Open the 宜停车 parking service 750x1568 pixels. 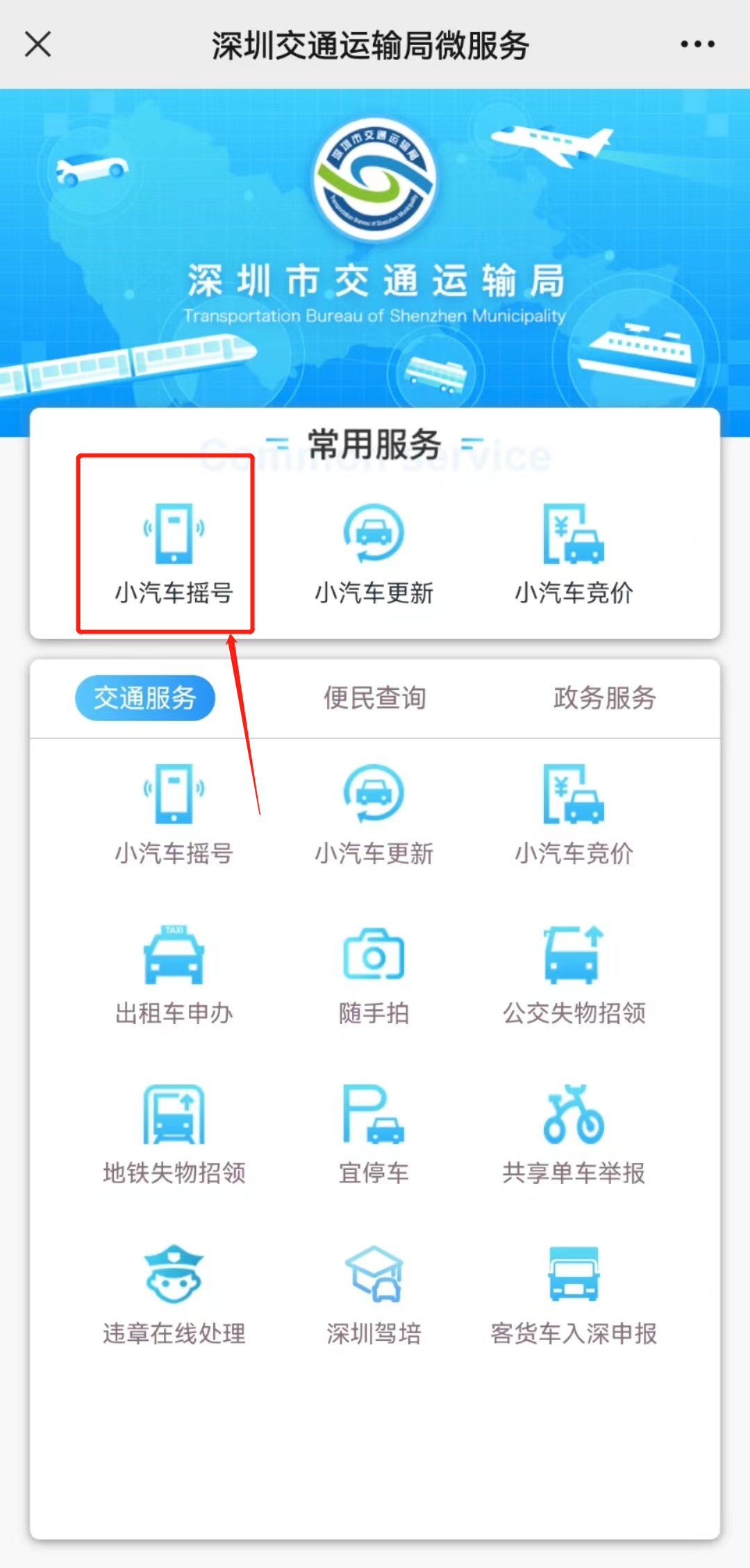[x=374, y=1134]
